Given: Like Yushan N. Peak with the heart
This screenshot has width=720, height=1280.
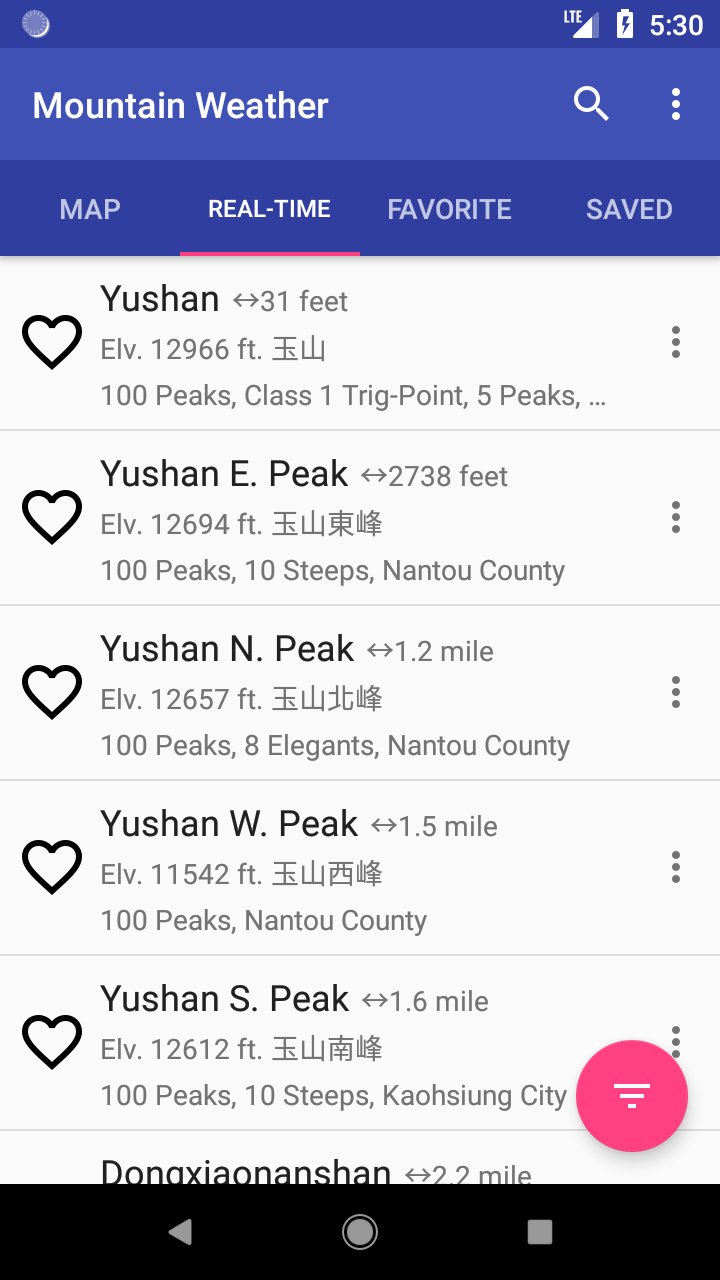Looking at the screenshot, I should click(52, 692).
